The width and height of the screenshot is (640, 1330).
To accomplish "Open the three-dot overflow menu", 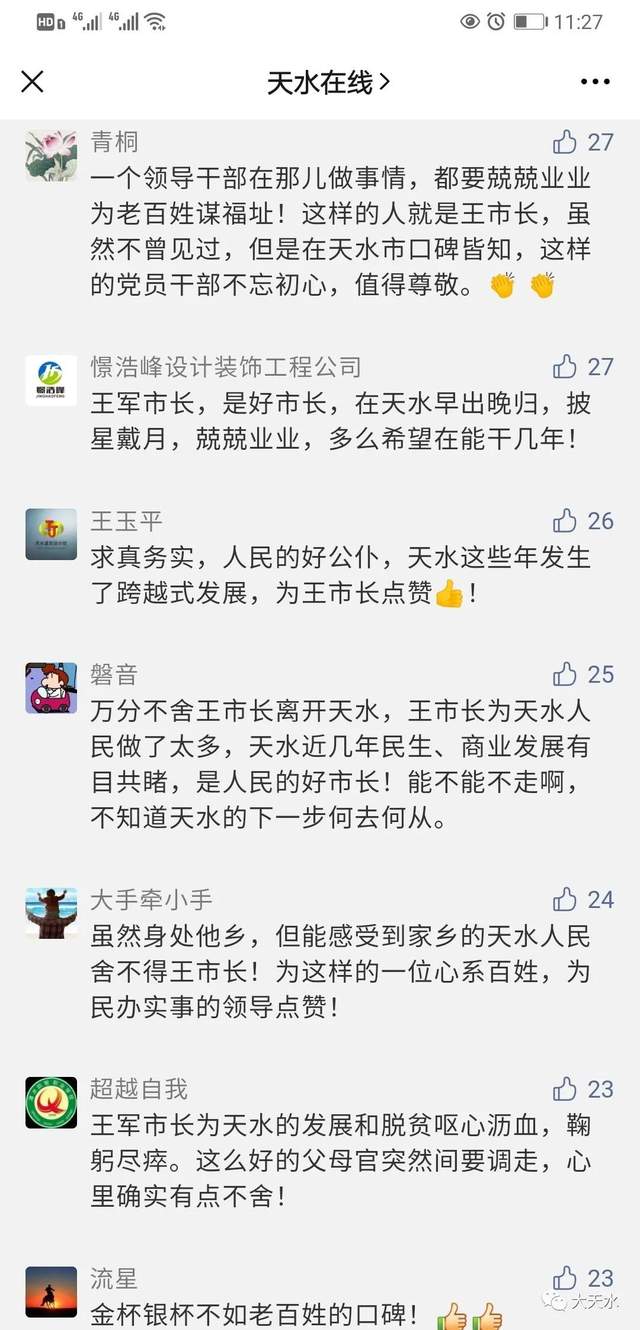I will (595, 82).
